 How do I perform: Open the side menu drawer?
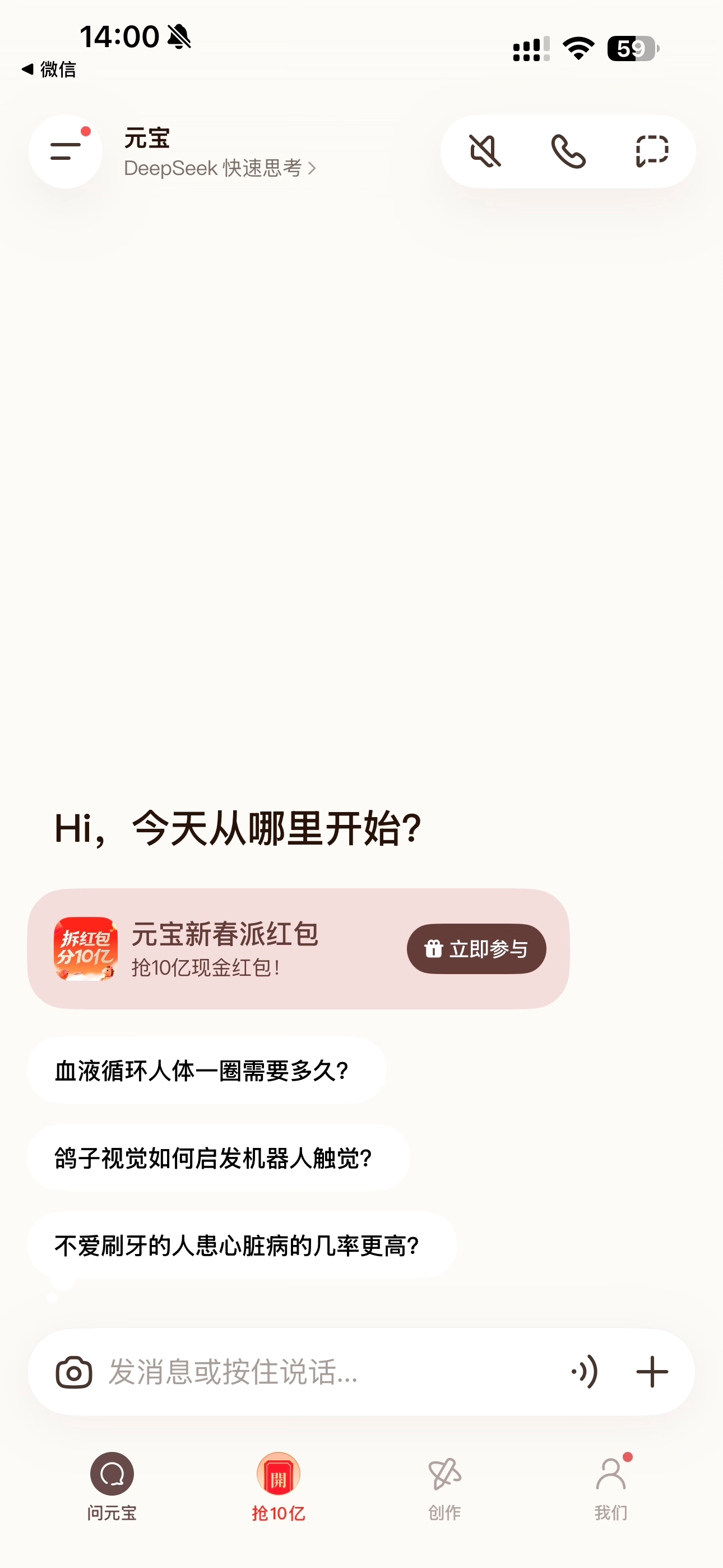point(65,151)
